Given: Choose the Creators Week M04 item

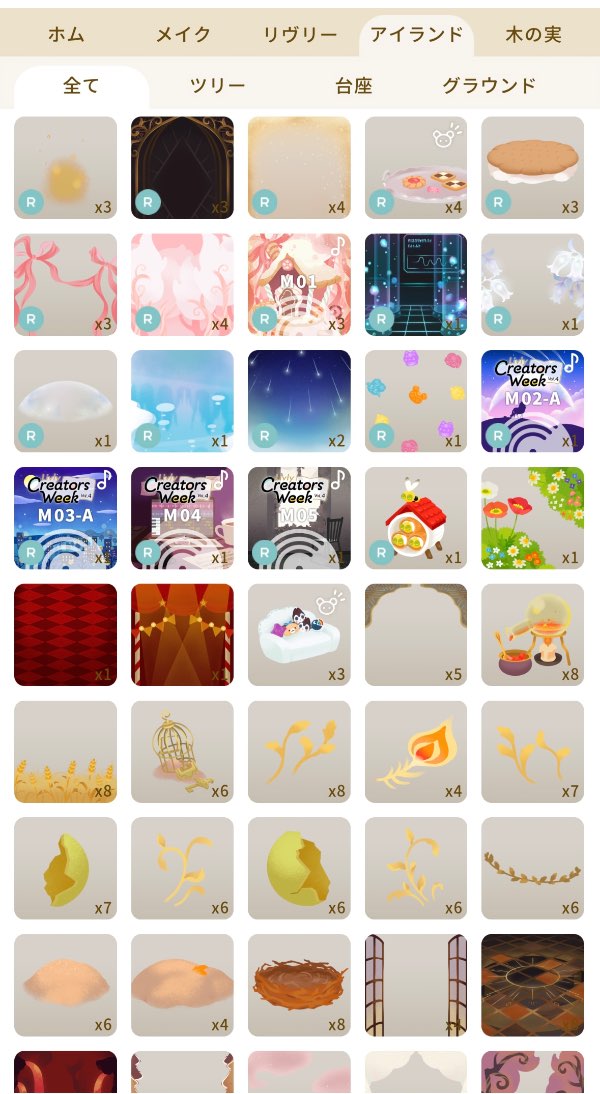Looking at the screenshot, I should pyautogui.click(x=182, y=518).
